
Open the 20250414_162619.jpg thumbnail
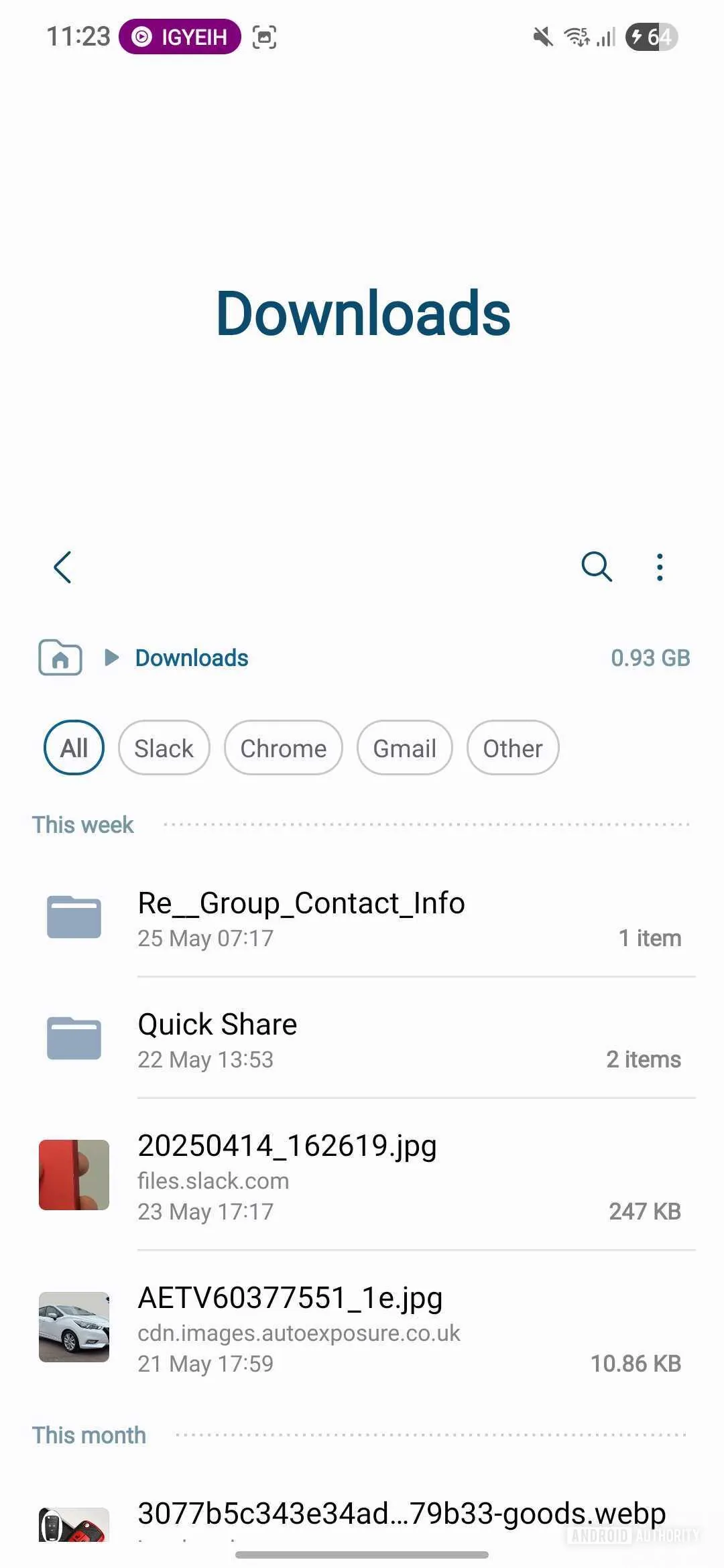point(73,1174)
